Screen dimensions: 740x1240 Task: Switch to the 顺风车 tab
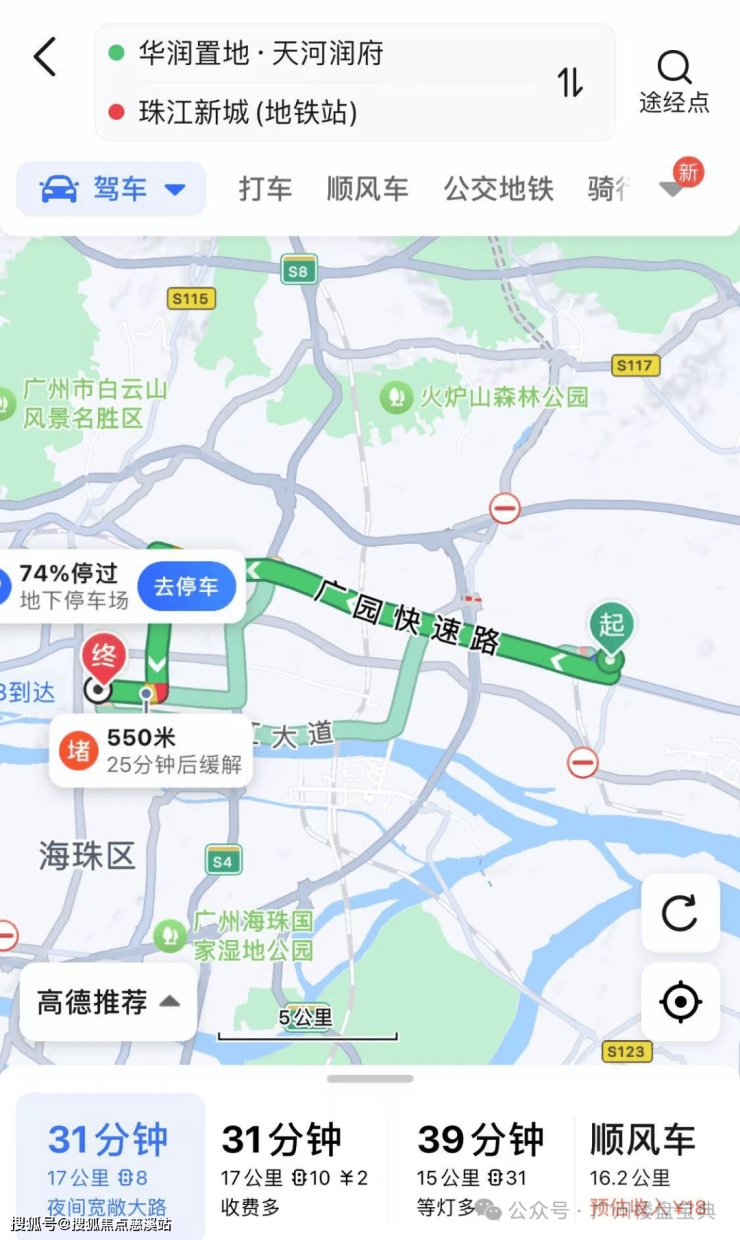pyautogui.click(x=367, y=189)
